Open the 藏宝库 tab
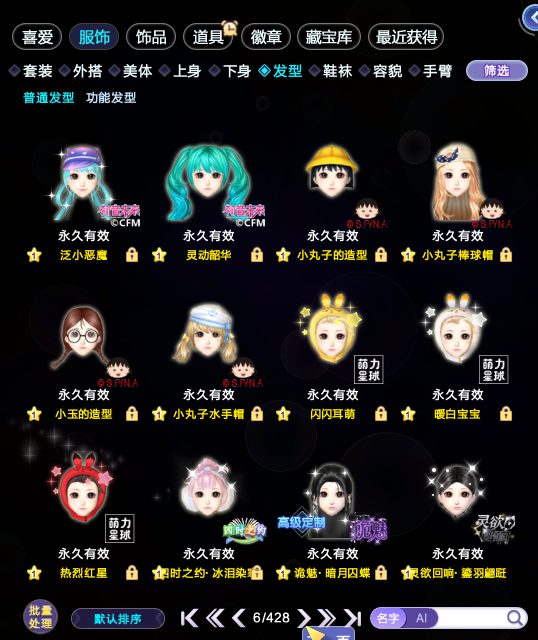Image resolution: width=538 pixels, height=640 pixels. [329, 37]
